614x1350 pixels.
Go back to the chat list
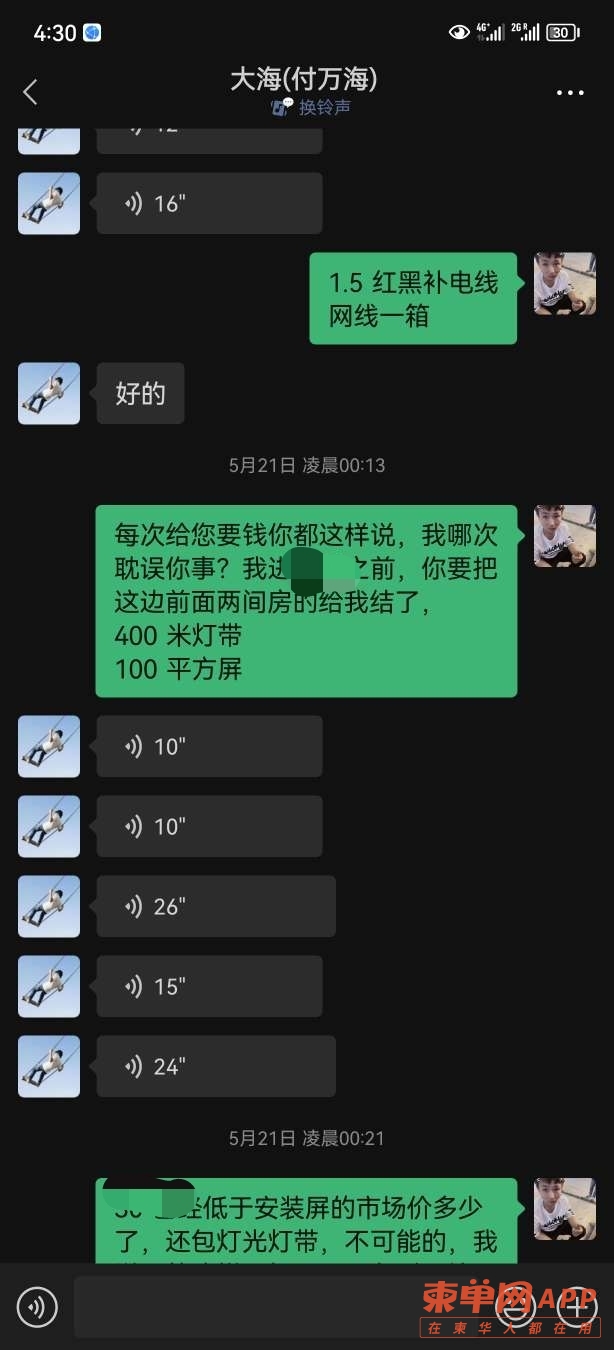[x=30, y=93]
